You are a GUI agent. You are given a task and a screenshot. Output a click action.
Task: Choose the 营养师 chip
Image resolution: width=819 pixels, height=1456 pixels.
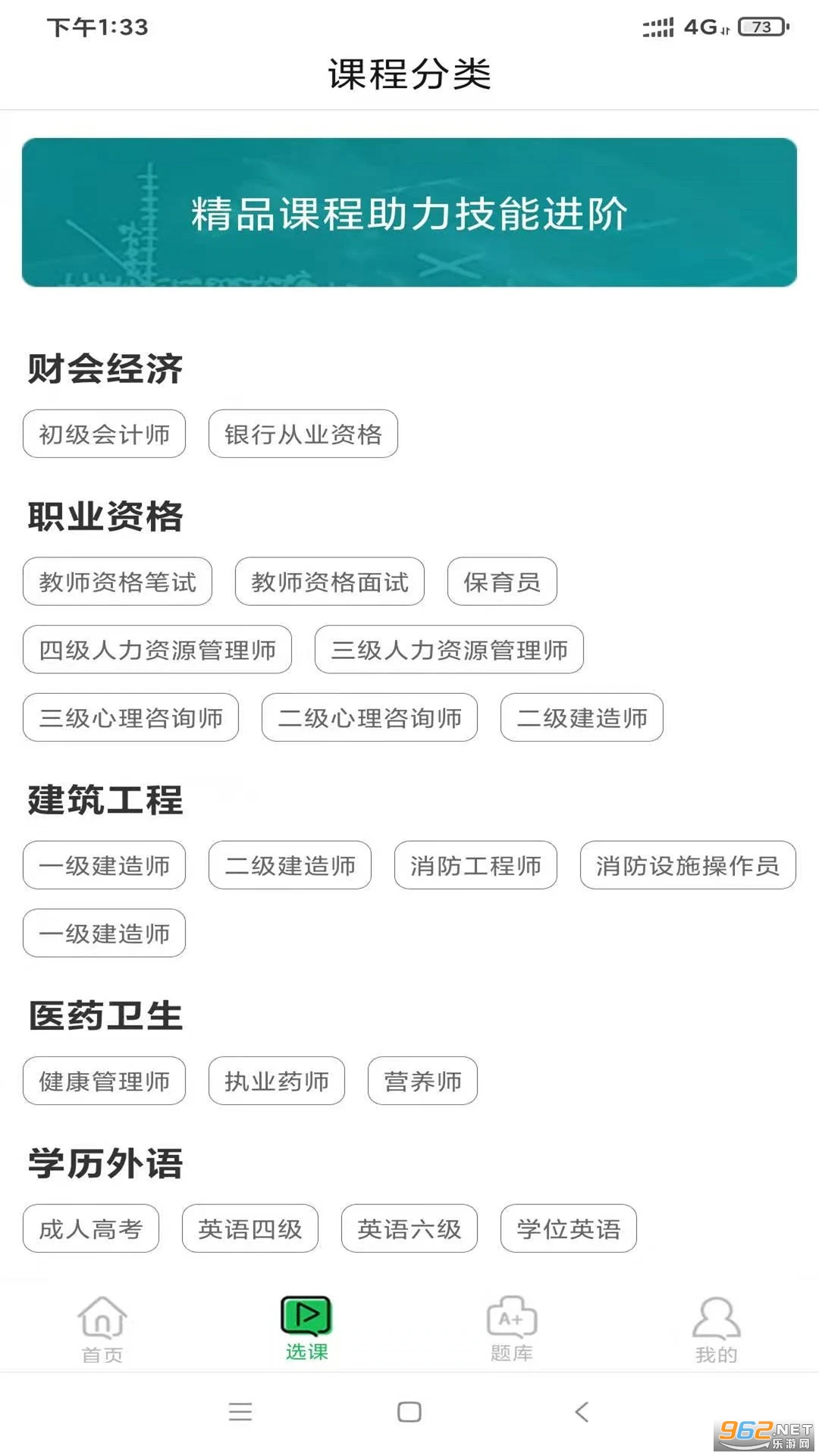(x=422, y=1081)
